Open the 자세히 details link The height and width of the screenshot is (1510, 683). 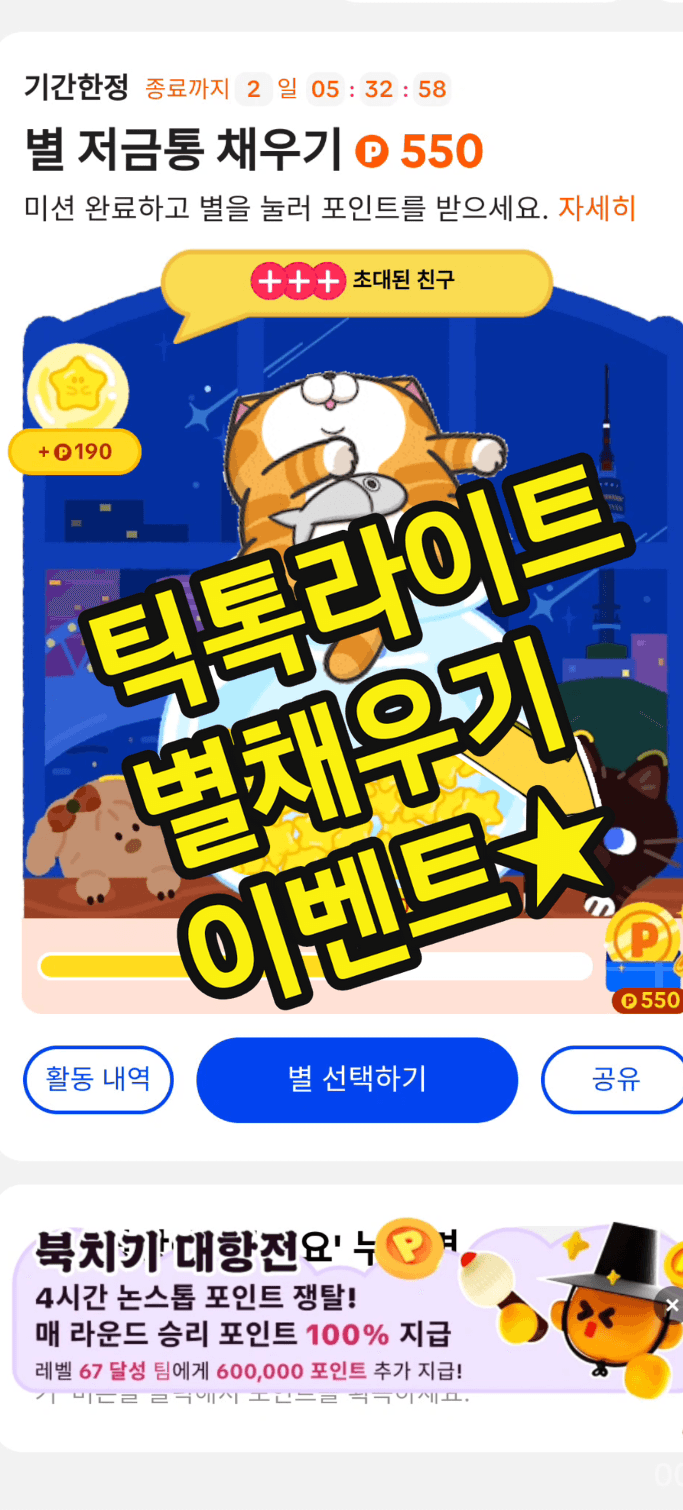pos(597,208)
